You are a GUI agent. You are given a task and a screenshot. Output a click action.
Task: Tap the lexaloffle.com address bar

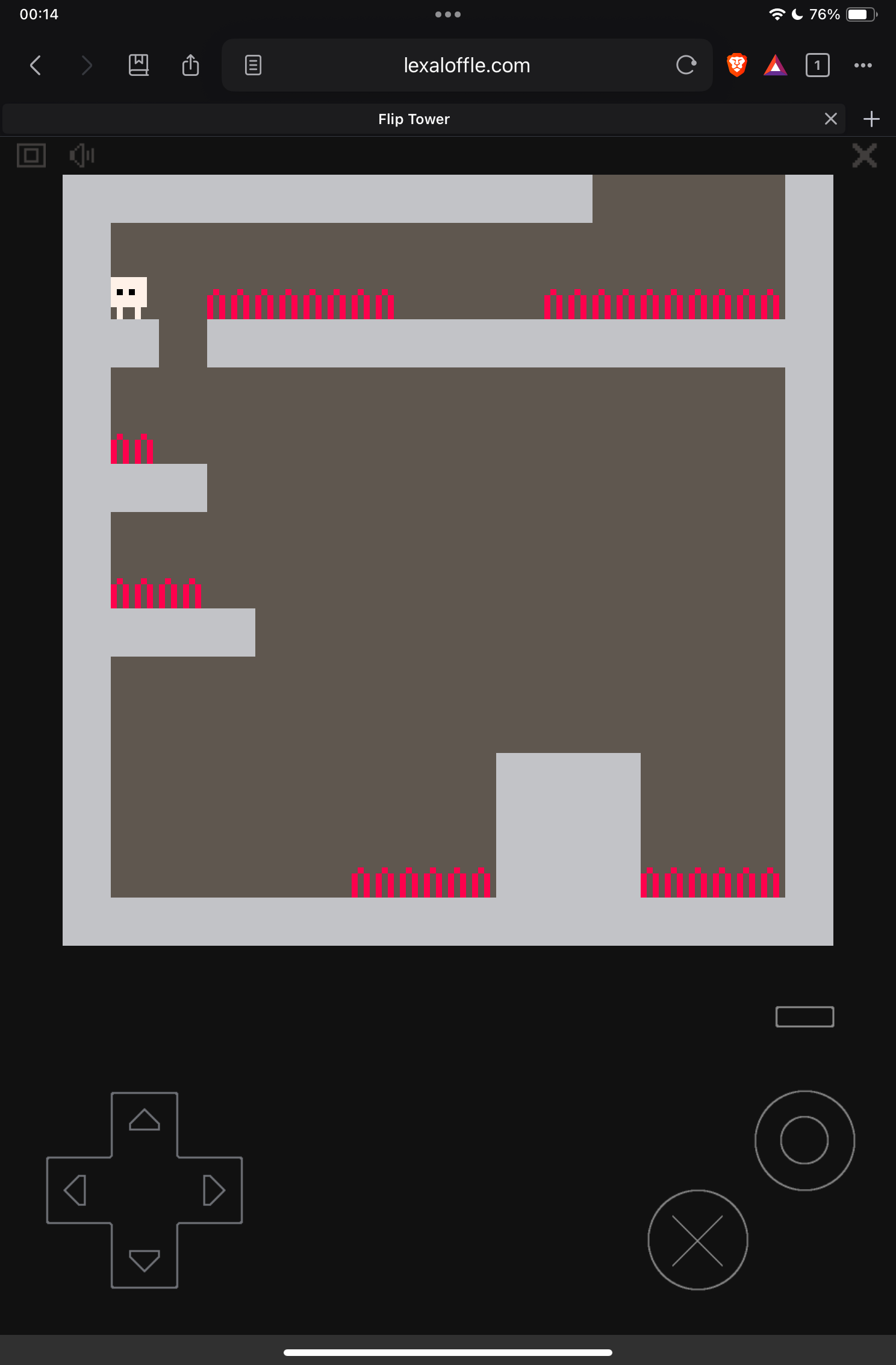(467, 65)
